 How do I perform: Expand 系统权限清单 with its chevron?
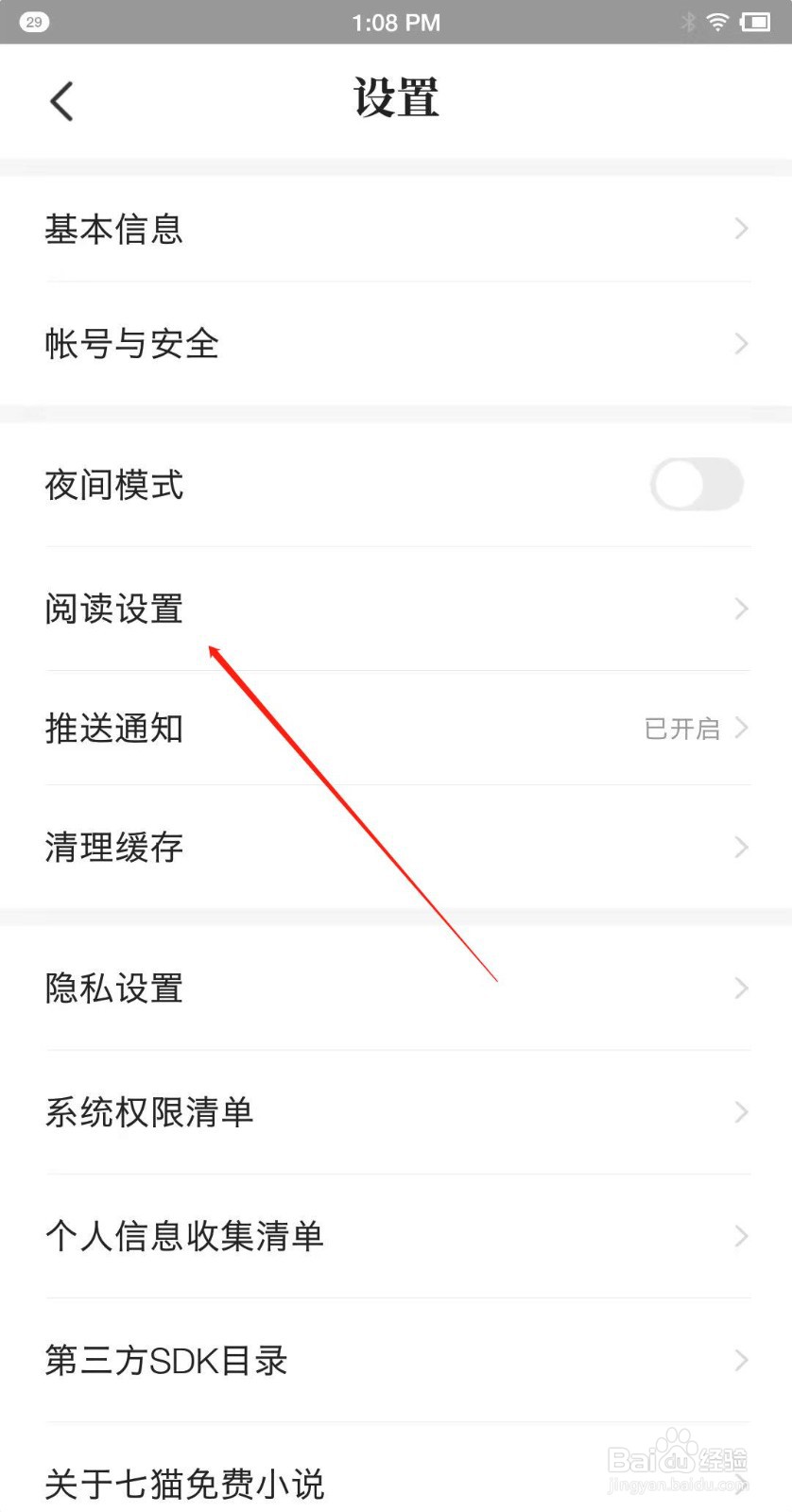coord(741,1111)
